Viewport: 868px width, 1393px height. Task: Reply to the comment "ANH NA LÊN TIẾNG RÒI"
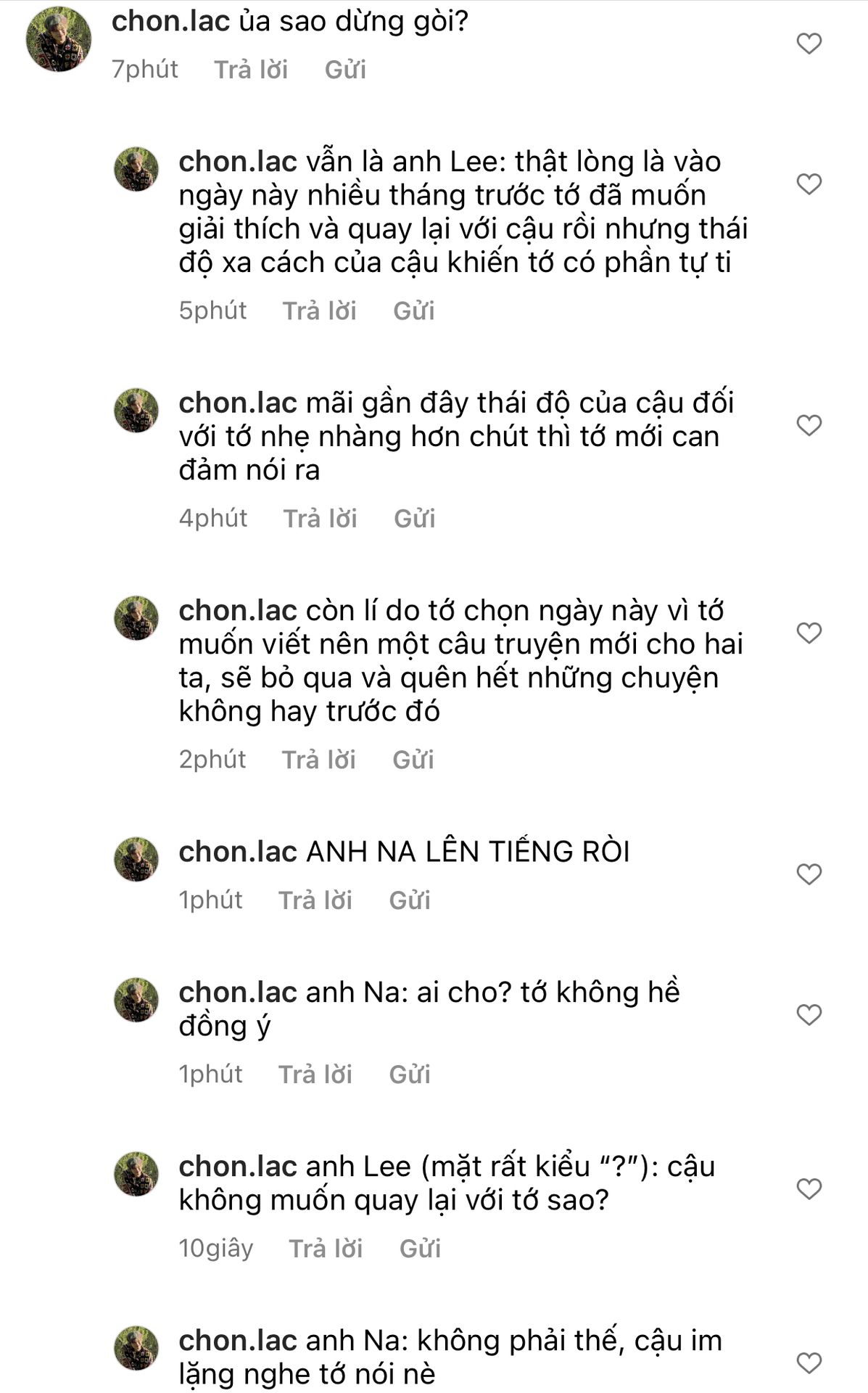coord(315,900)
